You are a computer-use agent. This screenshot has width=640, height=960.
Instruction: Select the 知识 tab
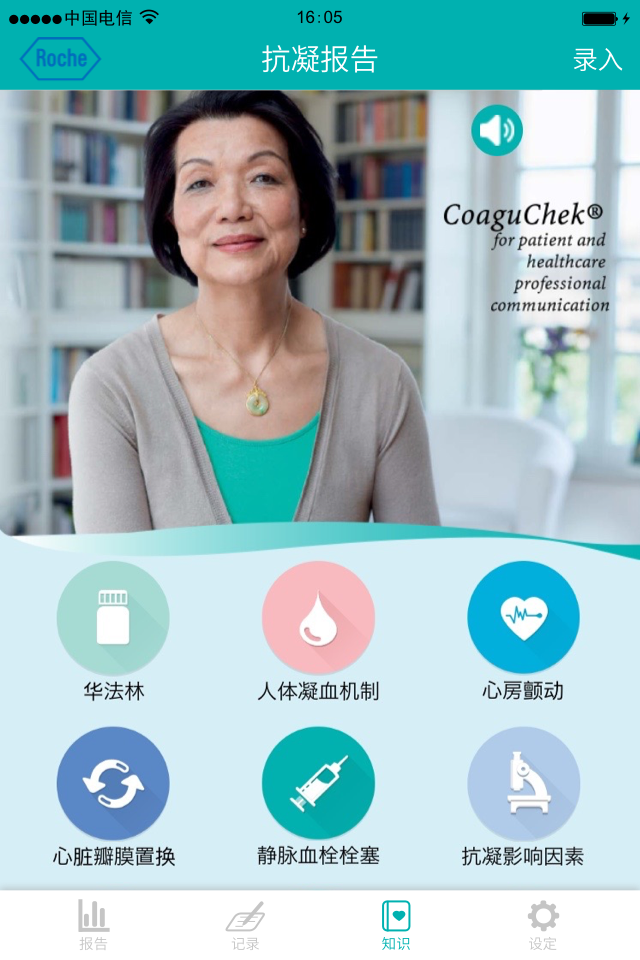coord(396,924)
